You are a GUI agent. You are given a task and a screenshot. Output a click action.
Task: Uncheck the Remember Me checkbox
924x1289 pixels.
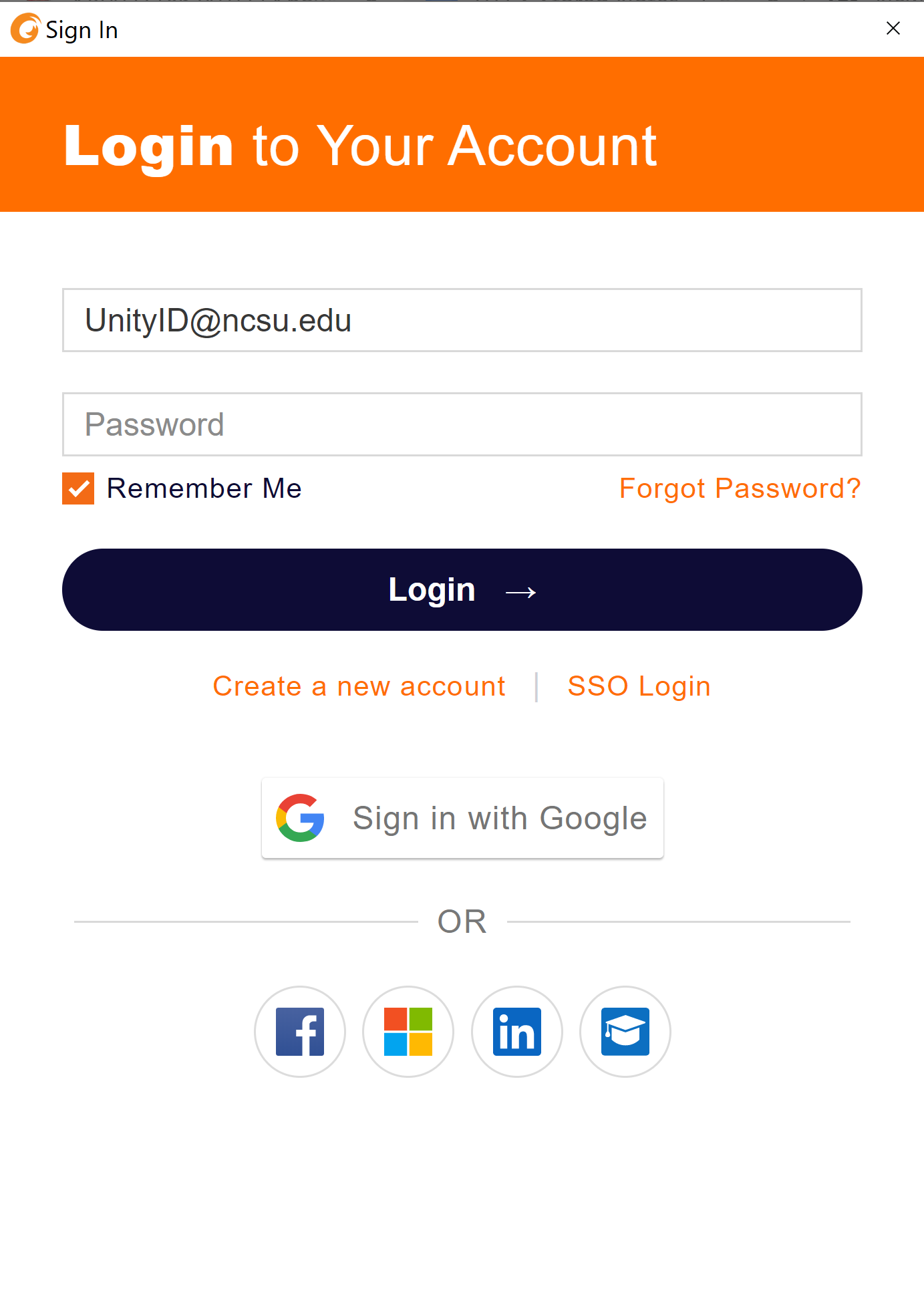click(x=78, y=488)
